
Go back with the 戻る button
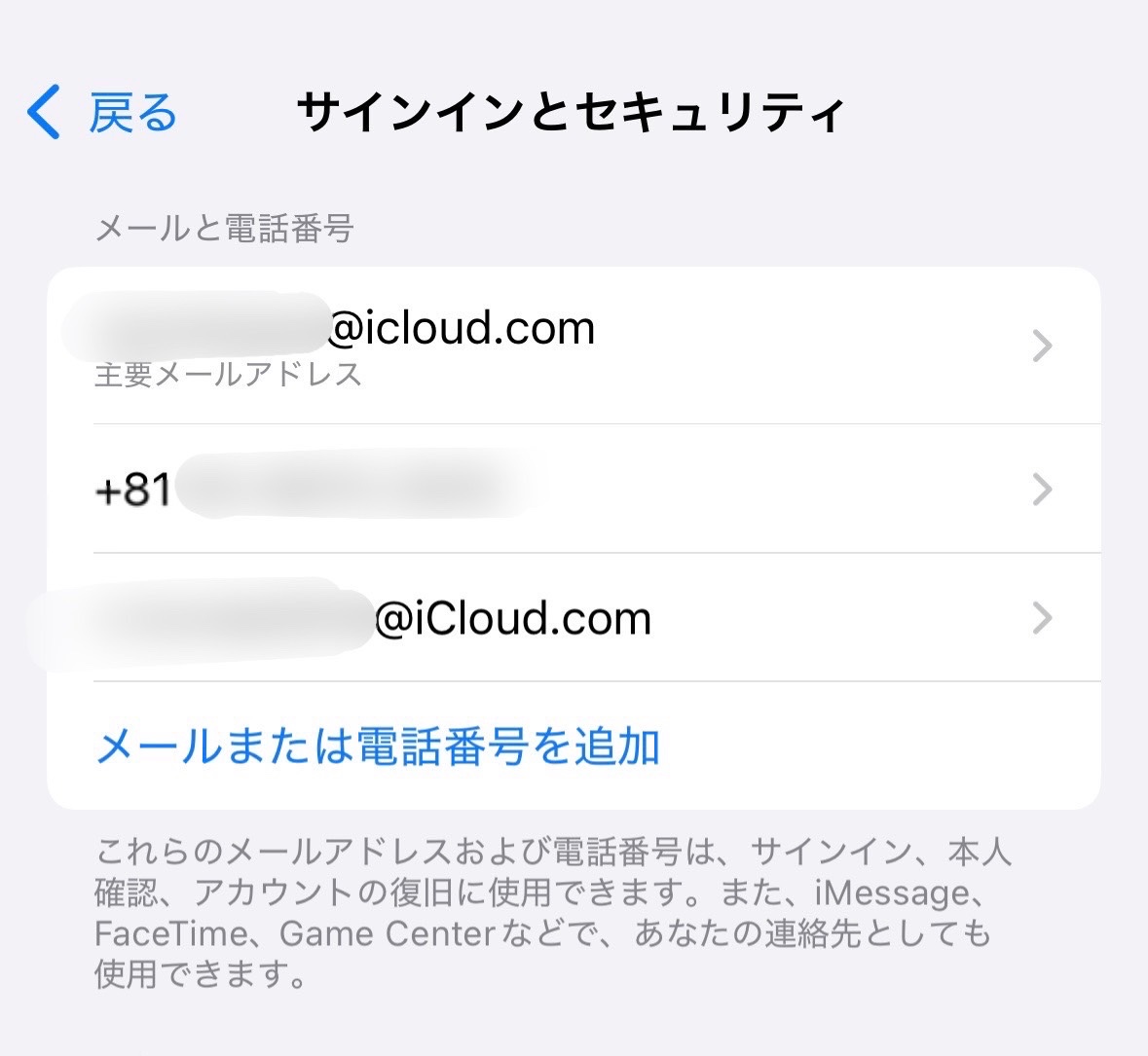click(x=102, y=113)
